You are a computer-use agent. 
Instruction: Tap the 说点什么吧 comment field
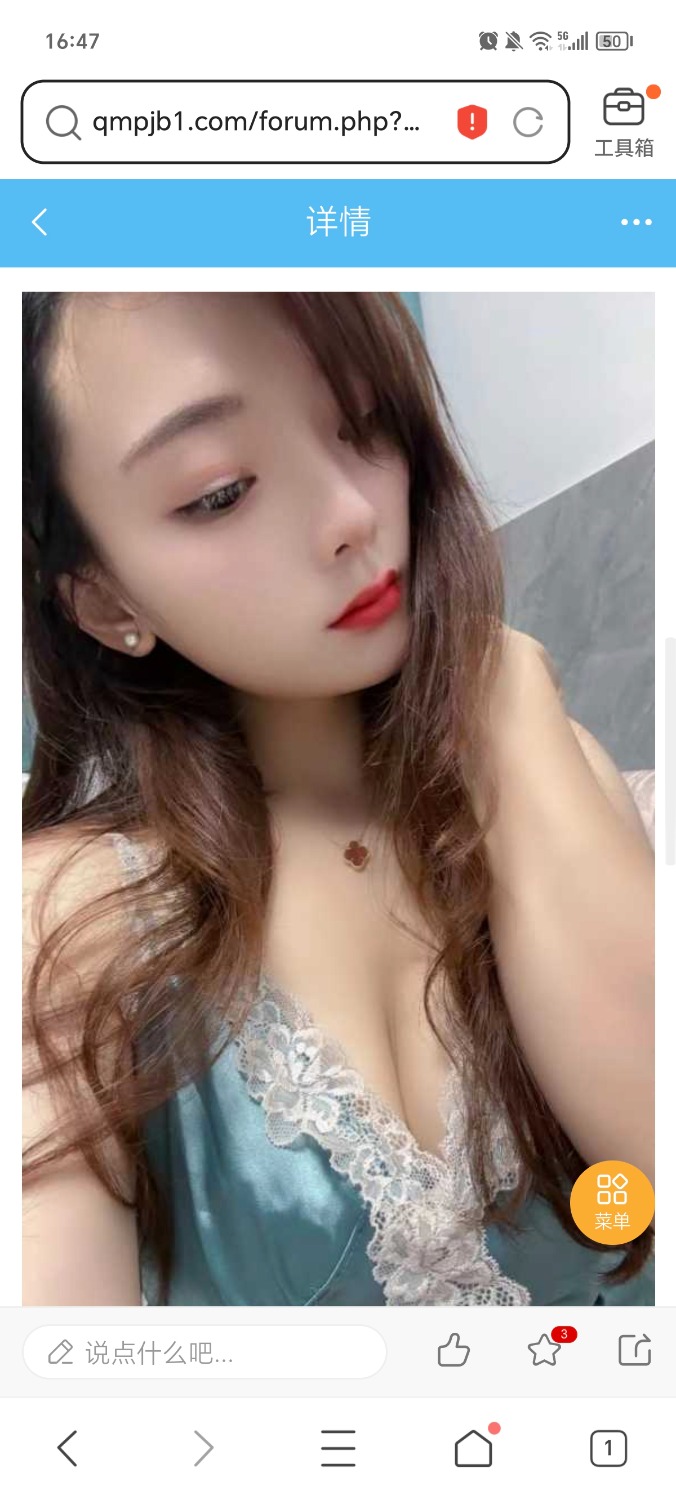pyautogui.click(x=205, y=1353)
